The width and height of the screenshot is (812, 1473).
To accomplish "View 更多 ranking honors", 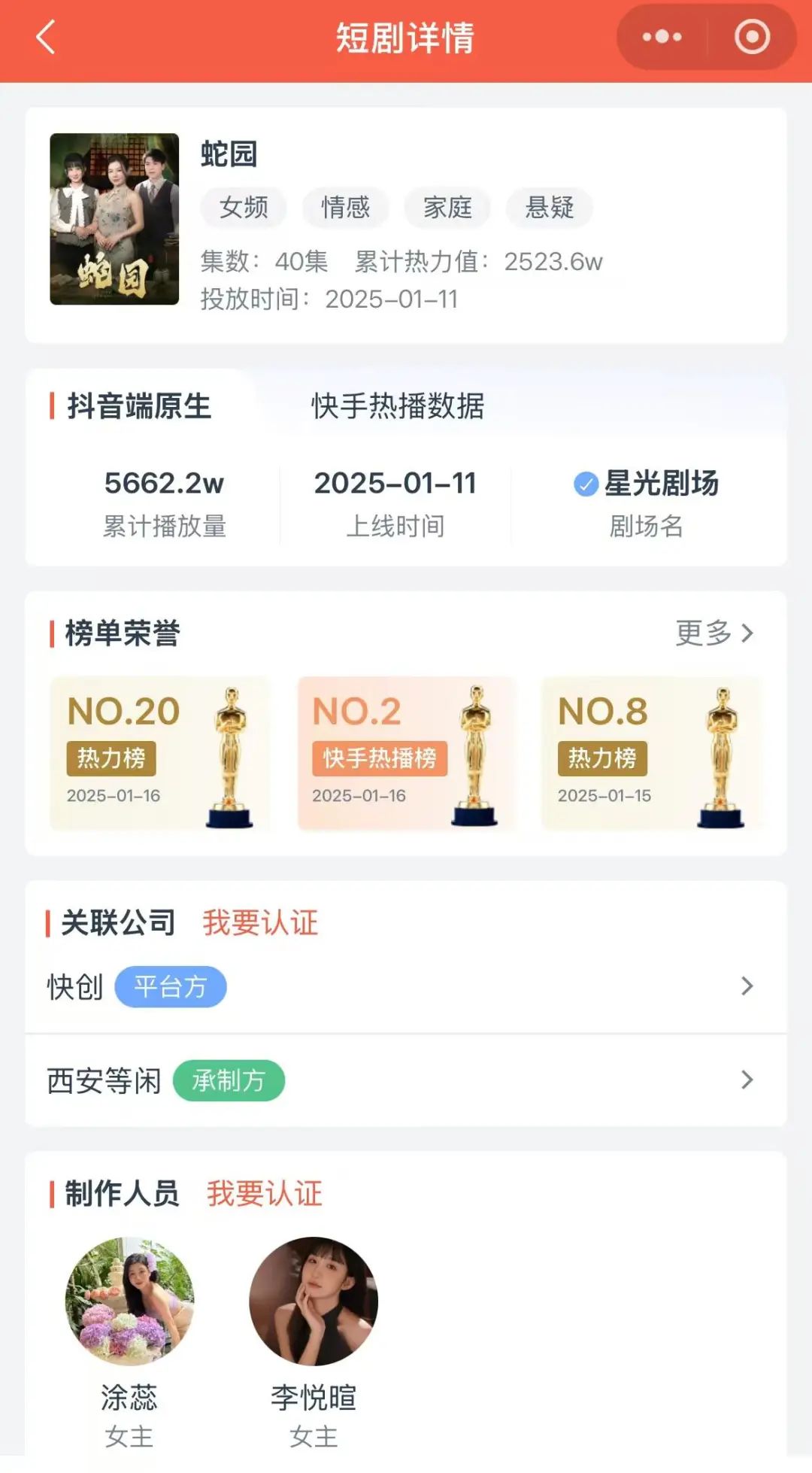I will (x=714, y=633).
